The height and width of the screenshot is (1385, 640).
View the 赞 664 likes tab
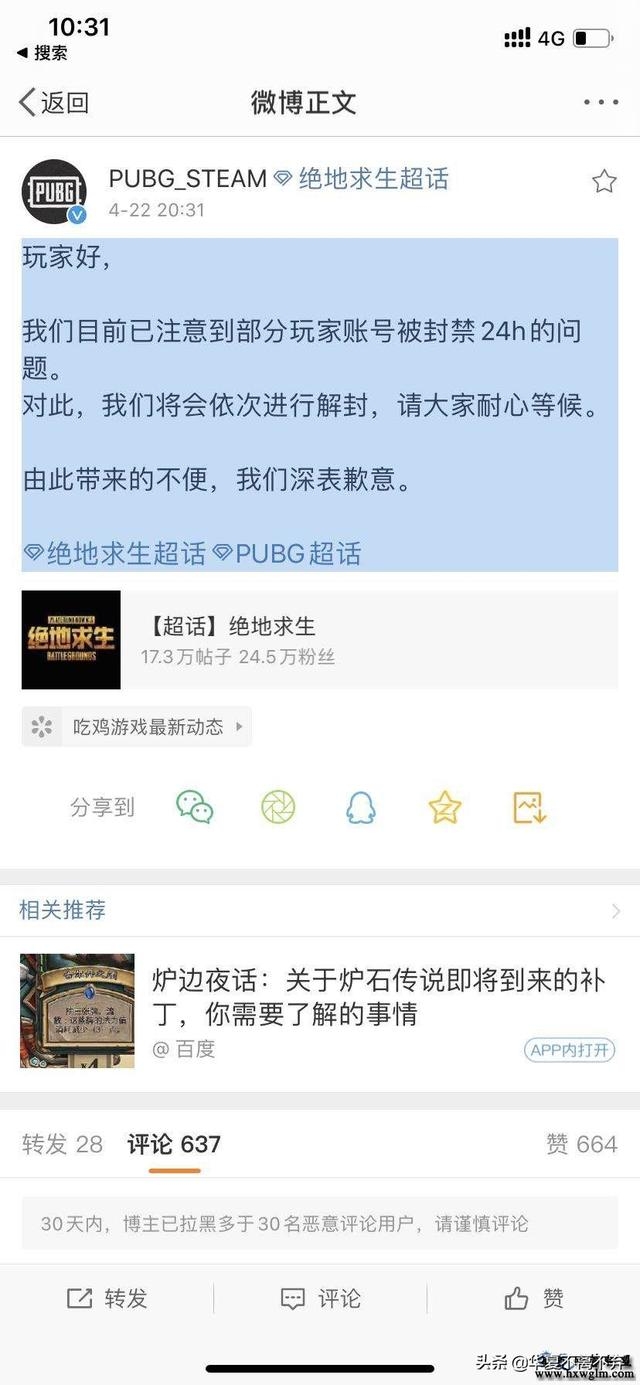click(x=581, y=1144)
